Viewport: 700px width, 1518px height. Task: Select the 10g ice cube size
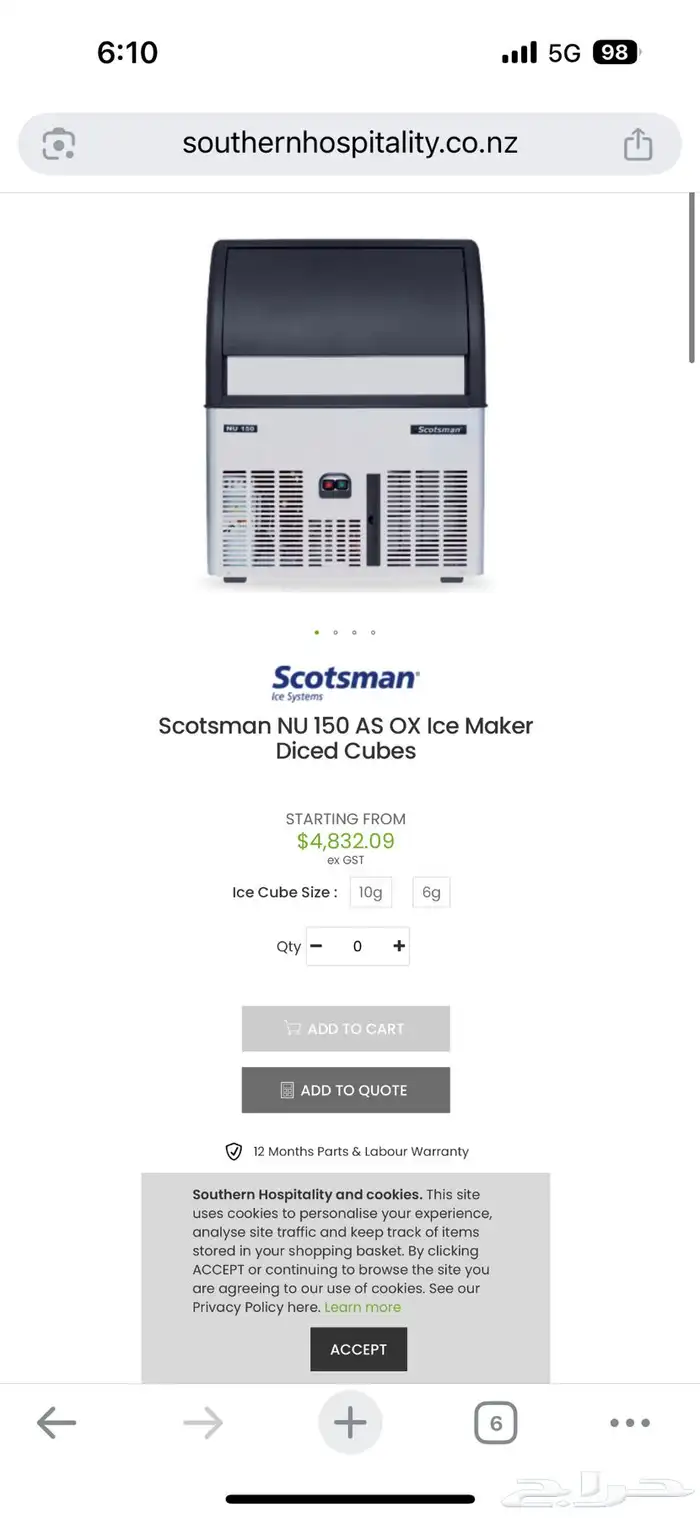(371, 892)
